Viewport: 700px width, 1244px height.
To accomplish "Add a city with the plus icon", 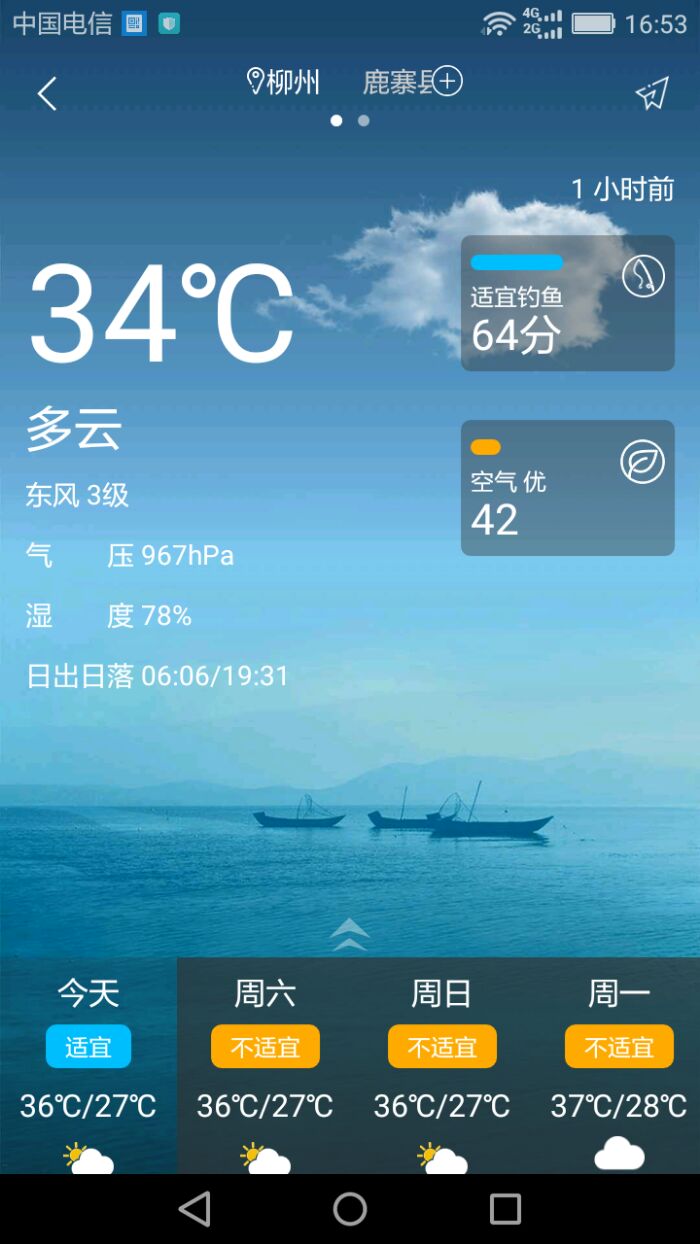I will point(447,82).
